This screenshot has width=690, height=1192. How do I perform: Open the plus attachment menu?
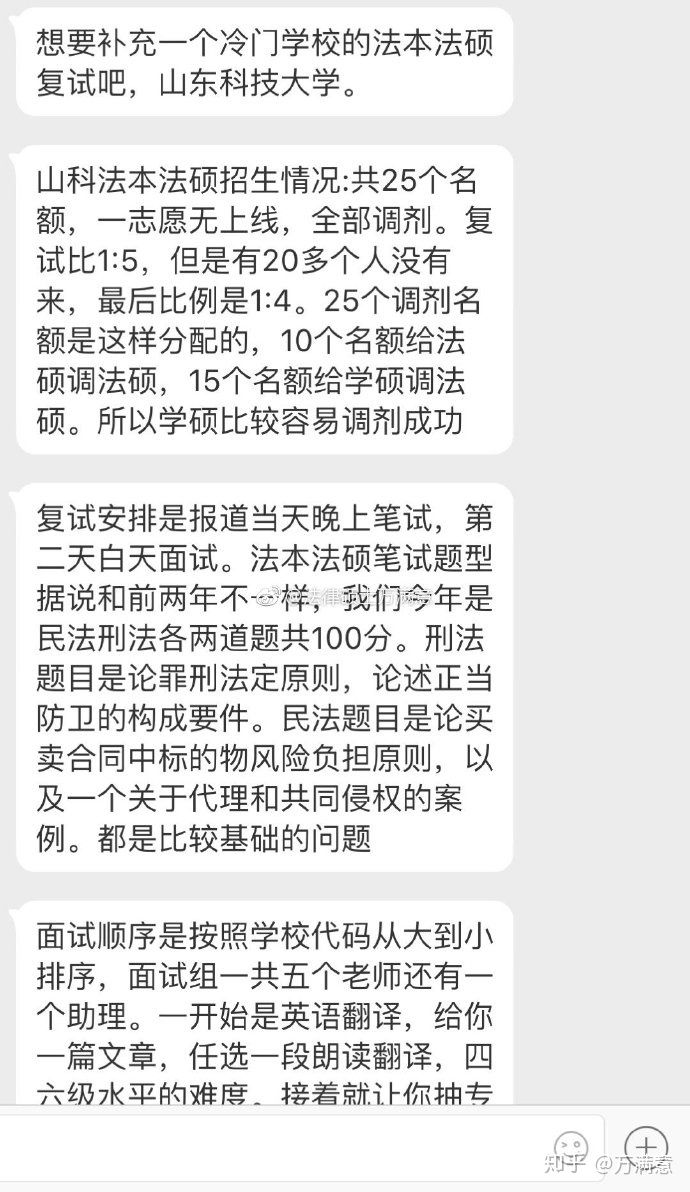tap(646, 1144)
